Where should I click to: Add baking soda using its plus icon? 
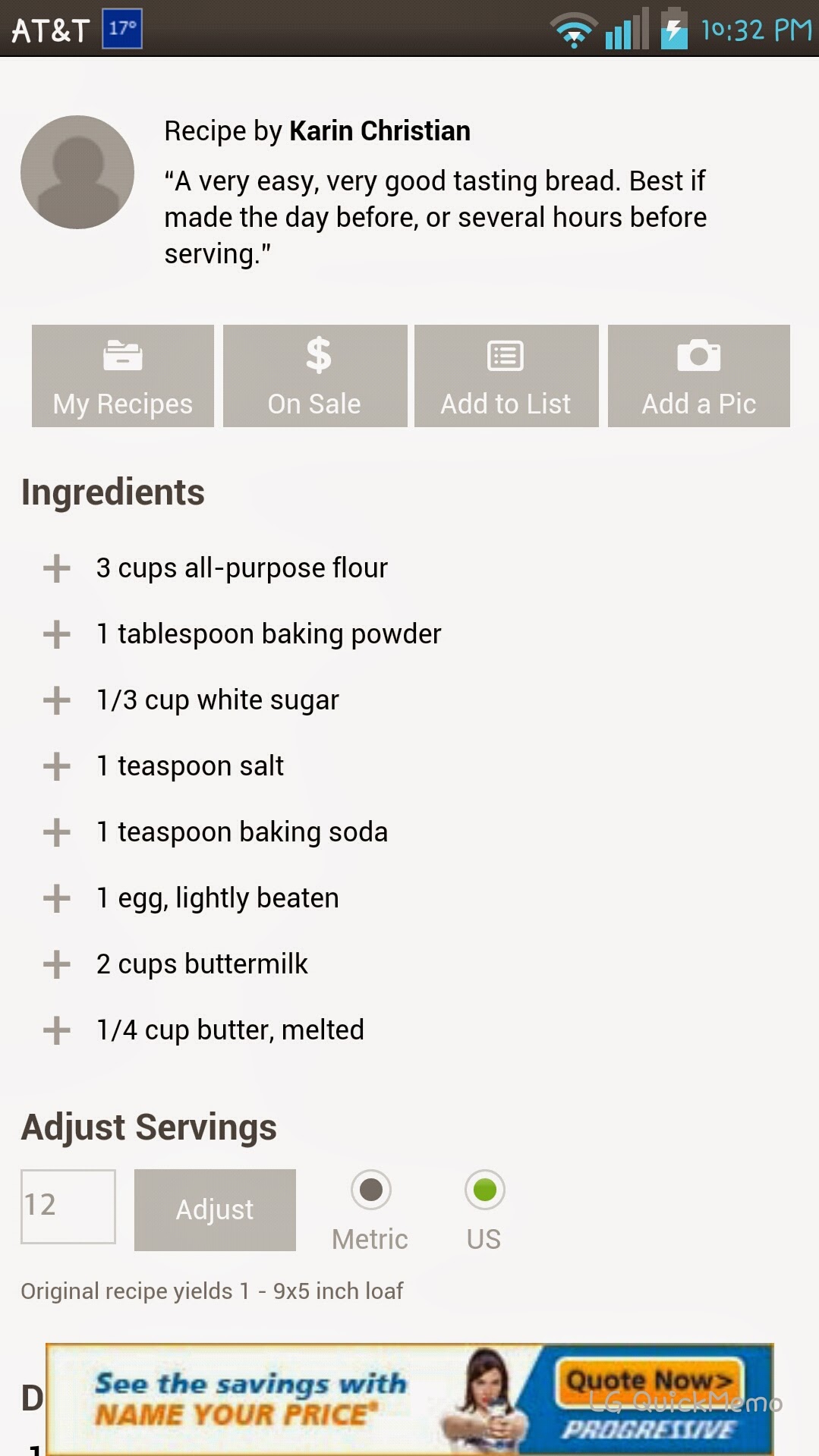click(x=57, y=832)
